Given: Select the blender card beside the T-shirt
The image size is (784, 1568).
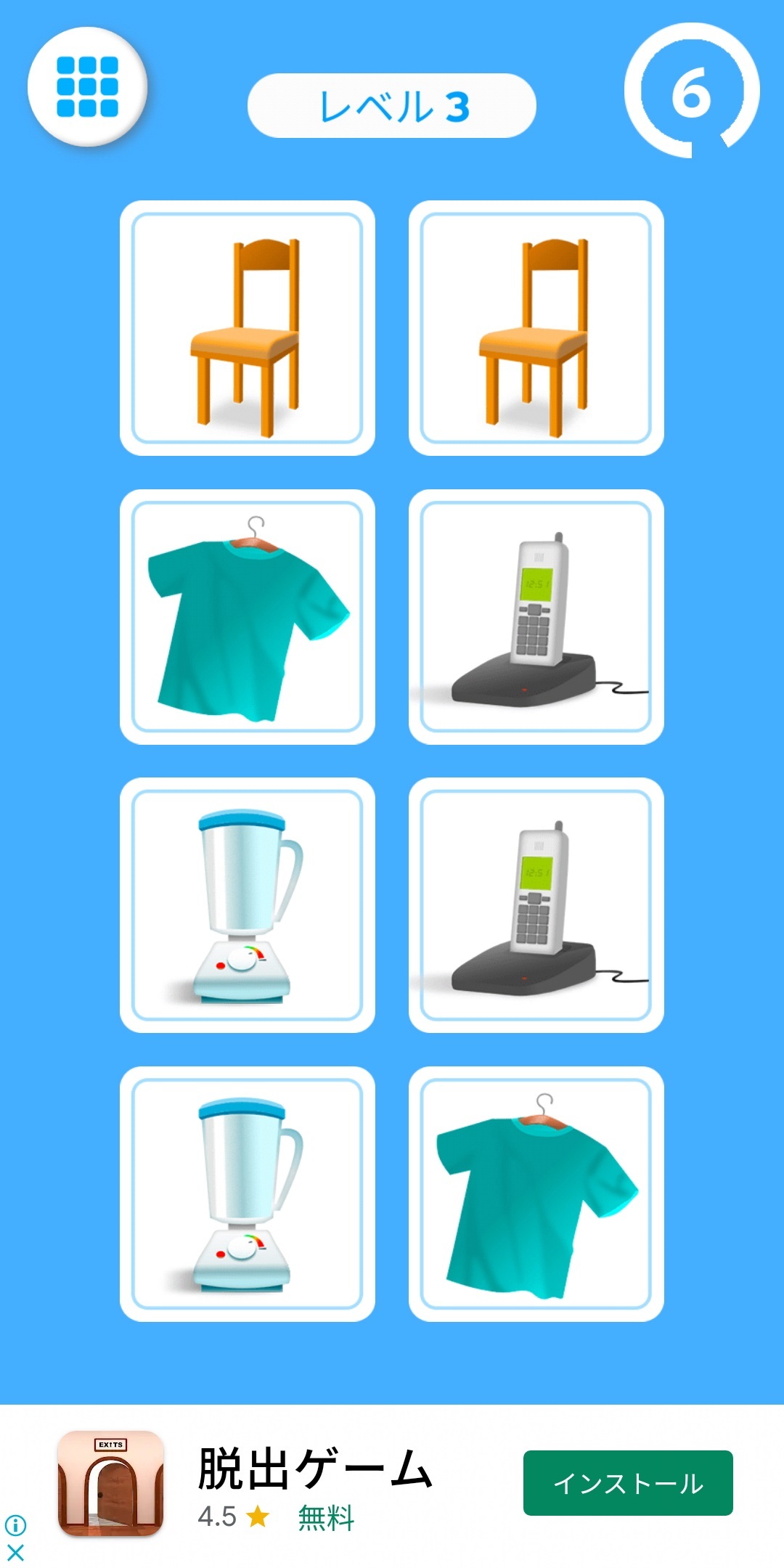Looking at the screenshot, I should click(x=248, y=1194).
